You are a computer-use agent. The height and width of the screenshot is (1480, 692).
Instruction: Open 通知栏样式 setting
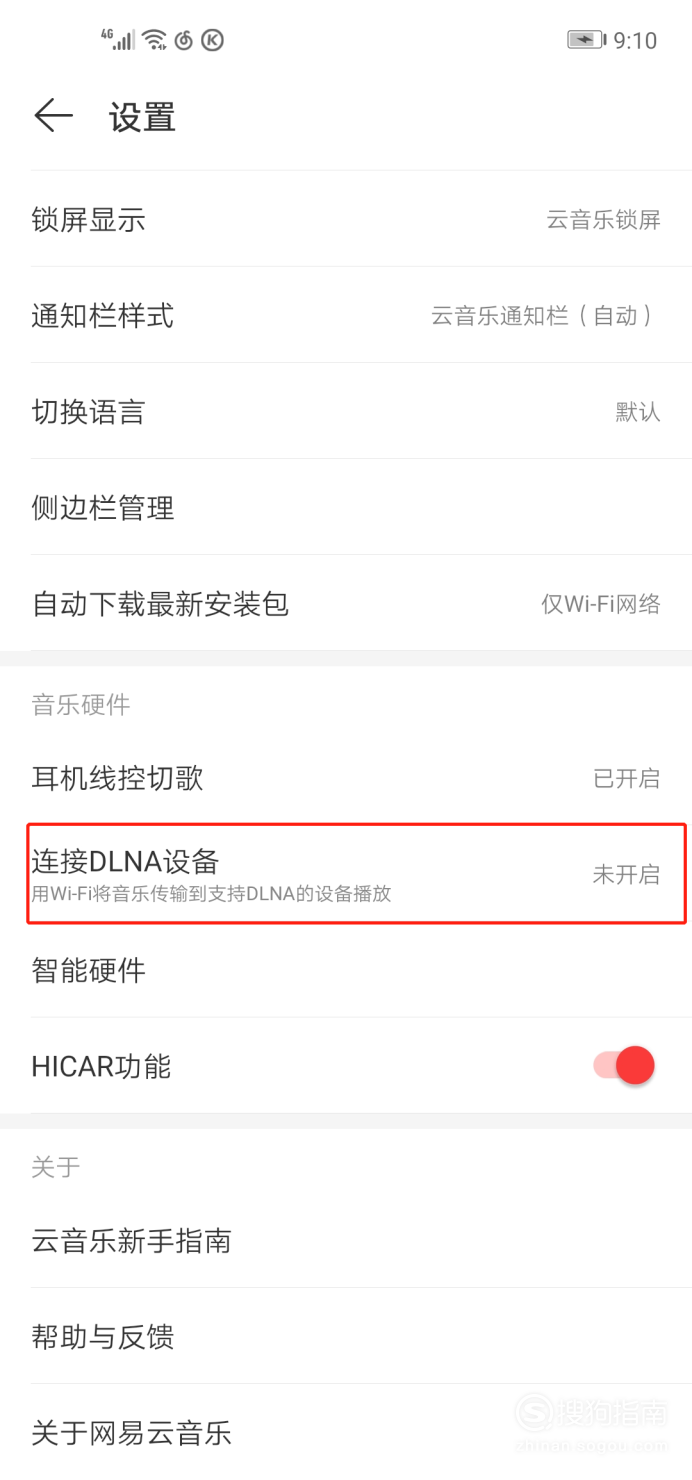(x=346, y=315)
